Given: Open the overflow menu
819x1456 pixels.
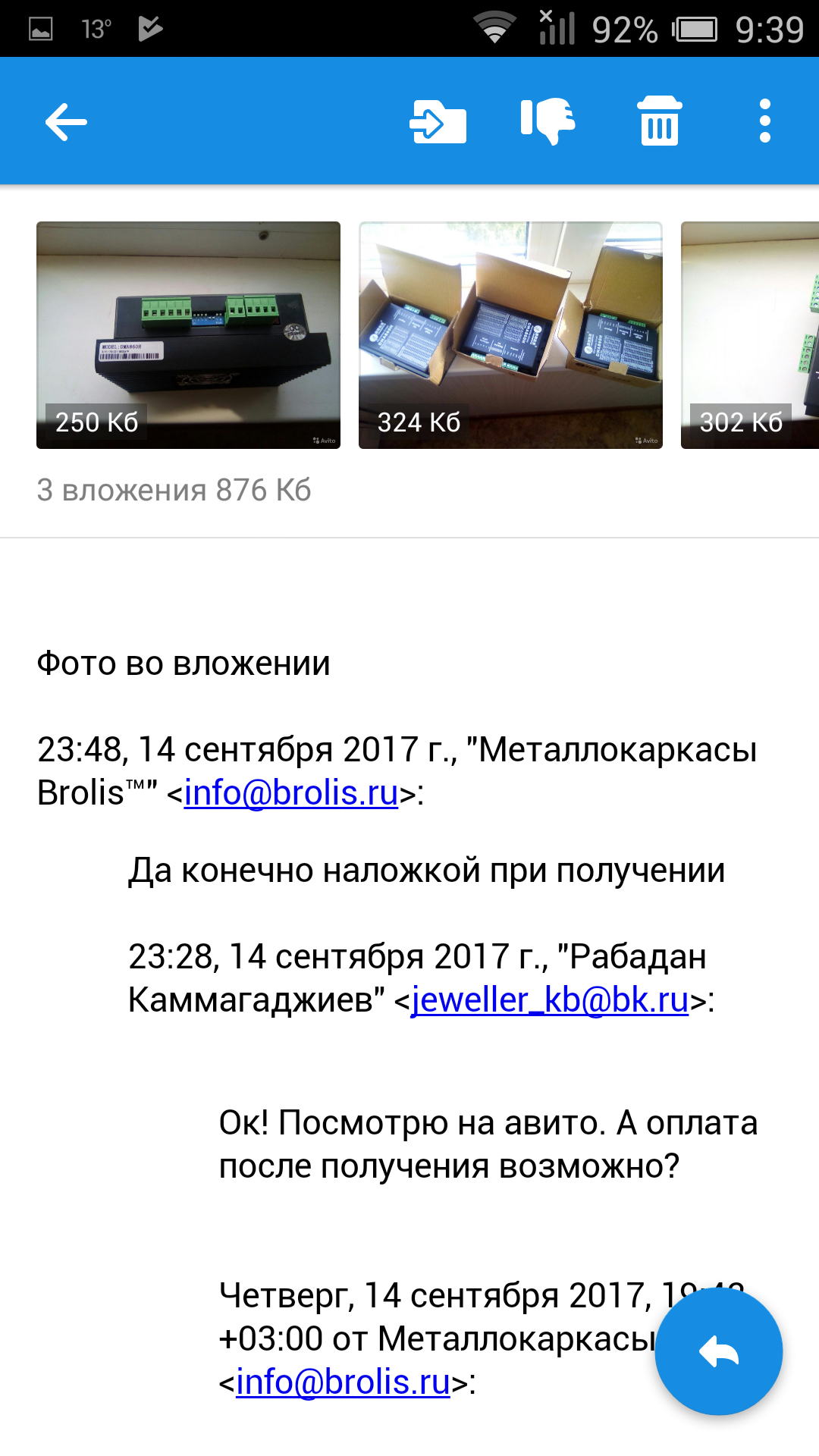Looking at the screenshot, I should tap(764, 121).
